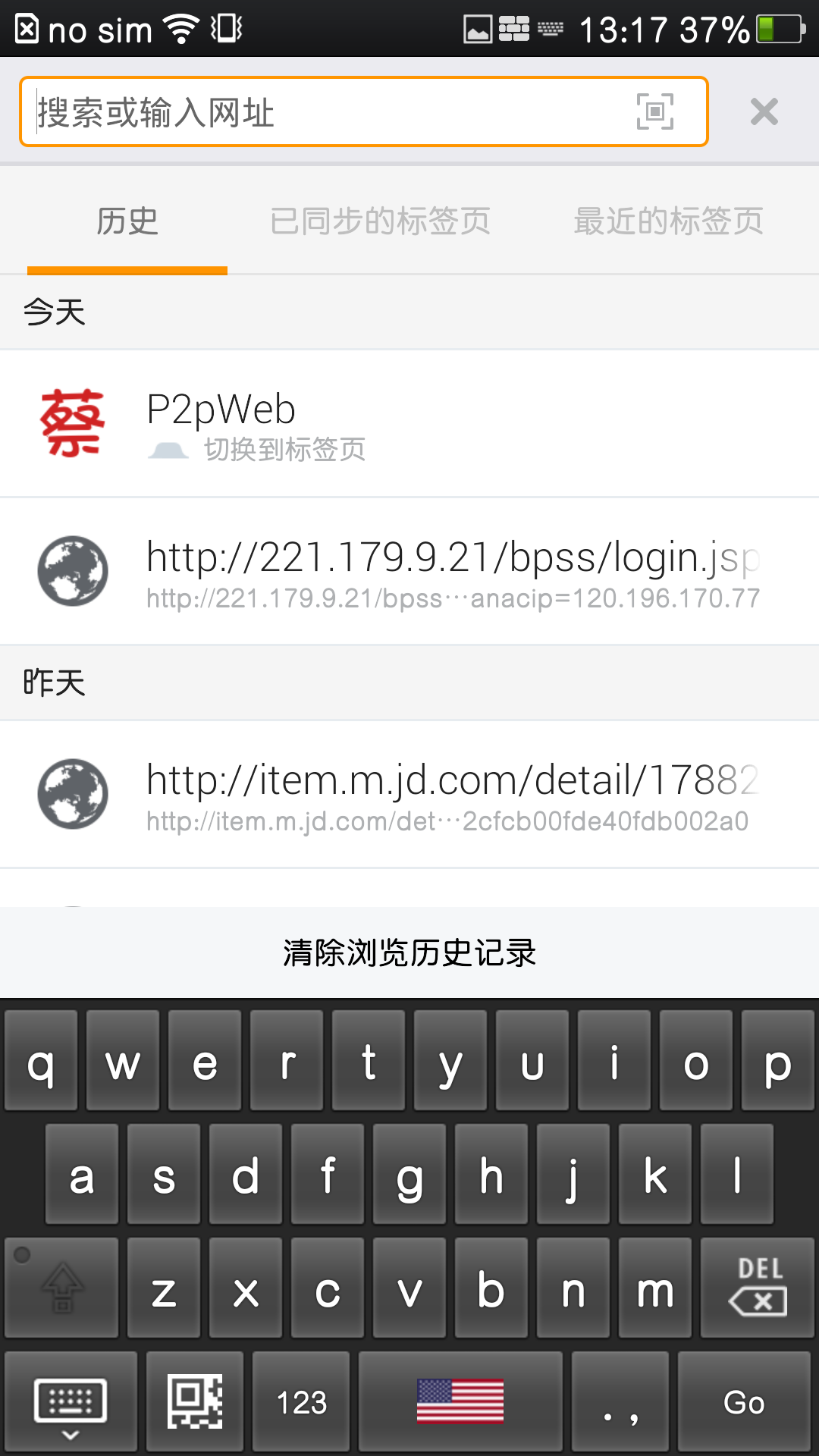This screenshot has height=1456, width=819.
Task: Switch keyboard to 123 numeric mode
Action: (301, 1401)
